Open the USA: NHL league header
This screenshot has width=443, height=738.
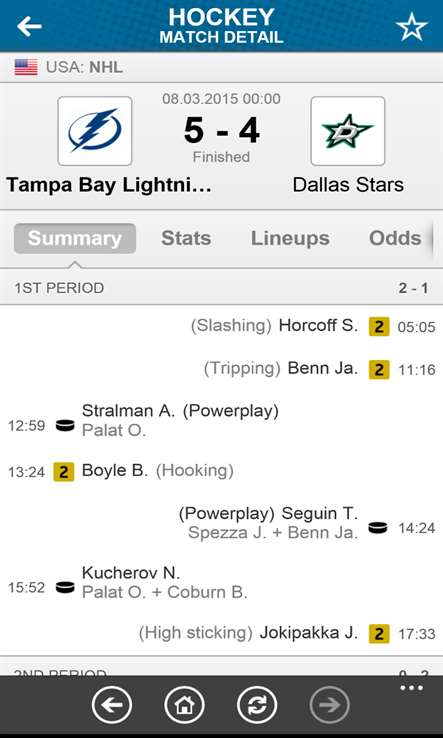pos(221,67)
